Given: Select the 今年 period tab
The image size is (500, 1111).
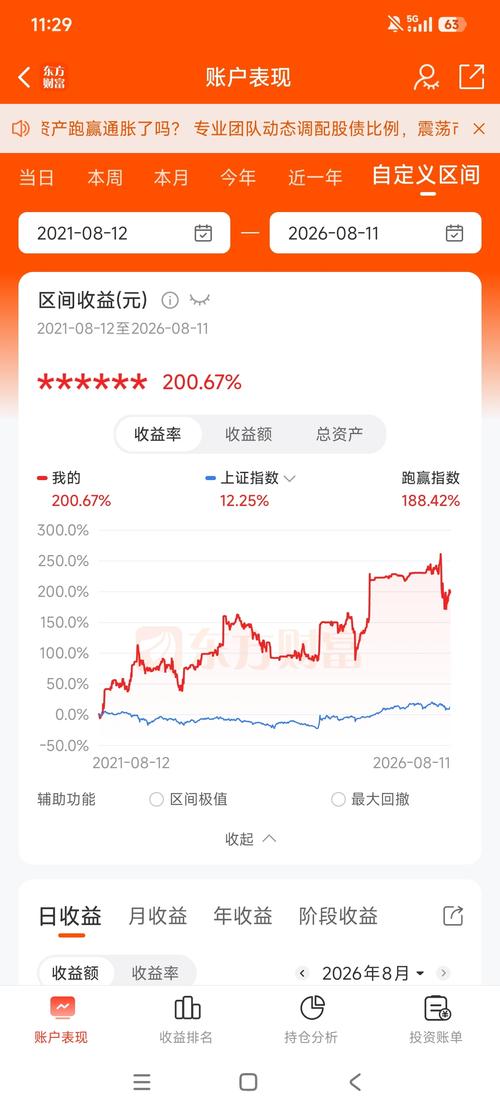Looking at the screenshot, I should coord(238,177).
